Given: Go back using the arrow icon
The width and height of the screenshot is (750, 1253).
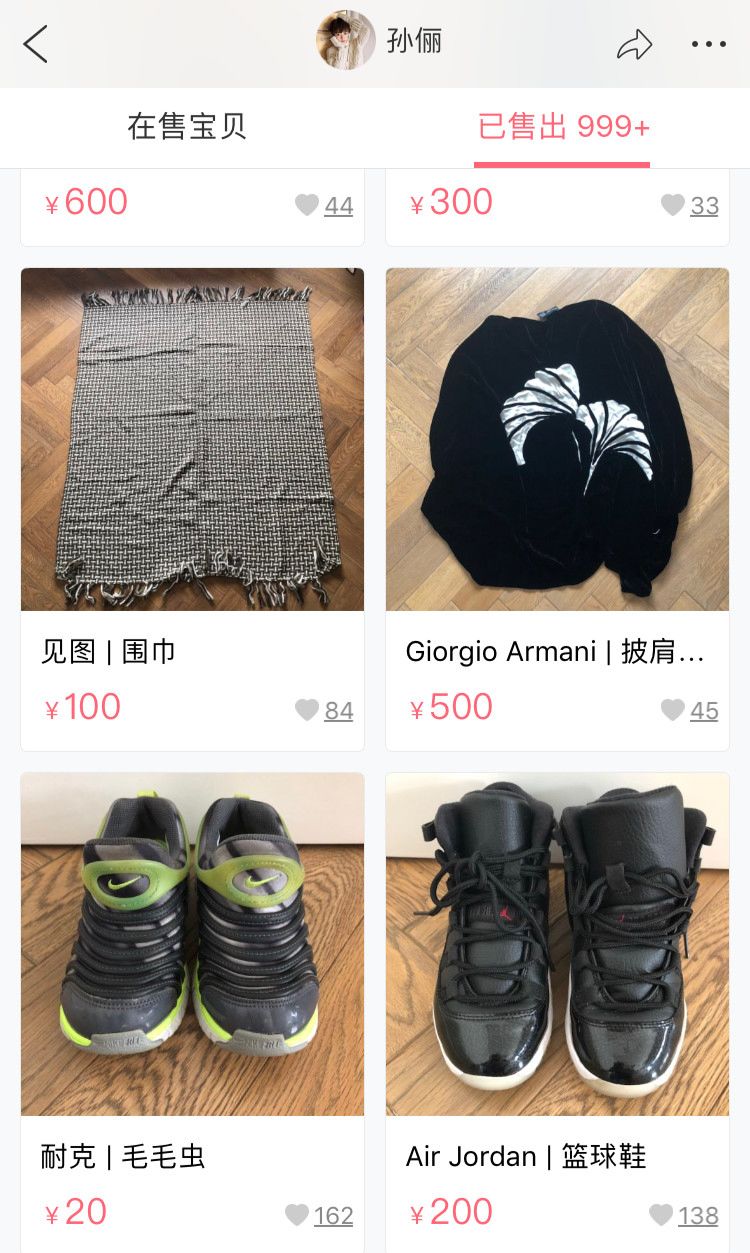Looking at the screenshot, I should [x=35, y=44].
